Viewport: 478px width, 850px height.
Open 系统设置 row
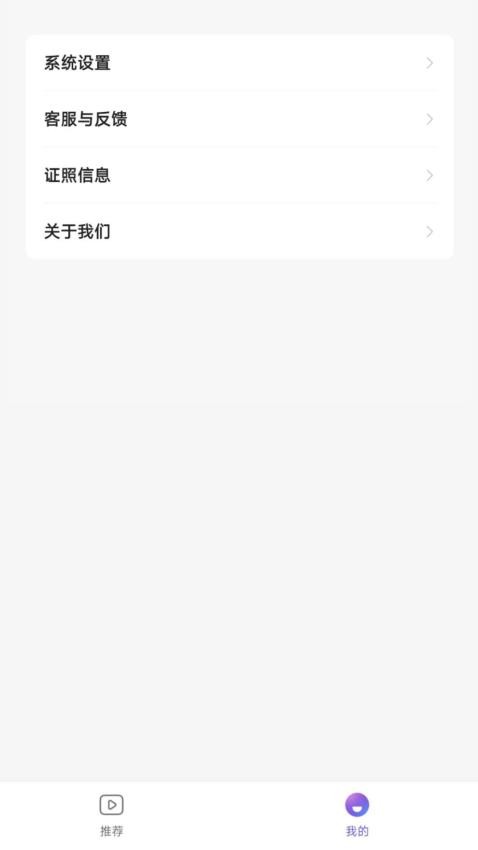[x=240, y=63]
